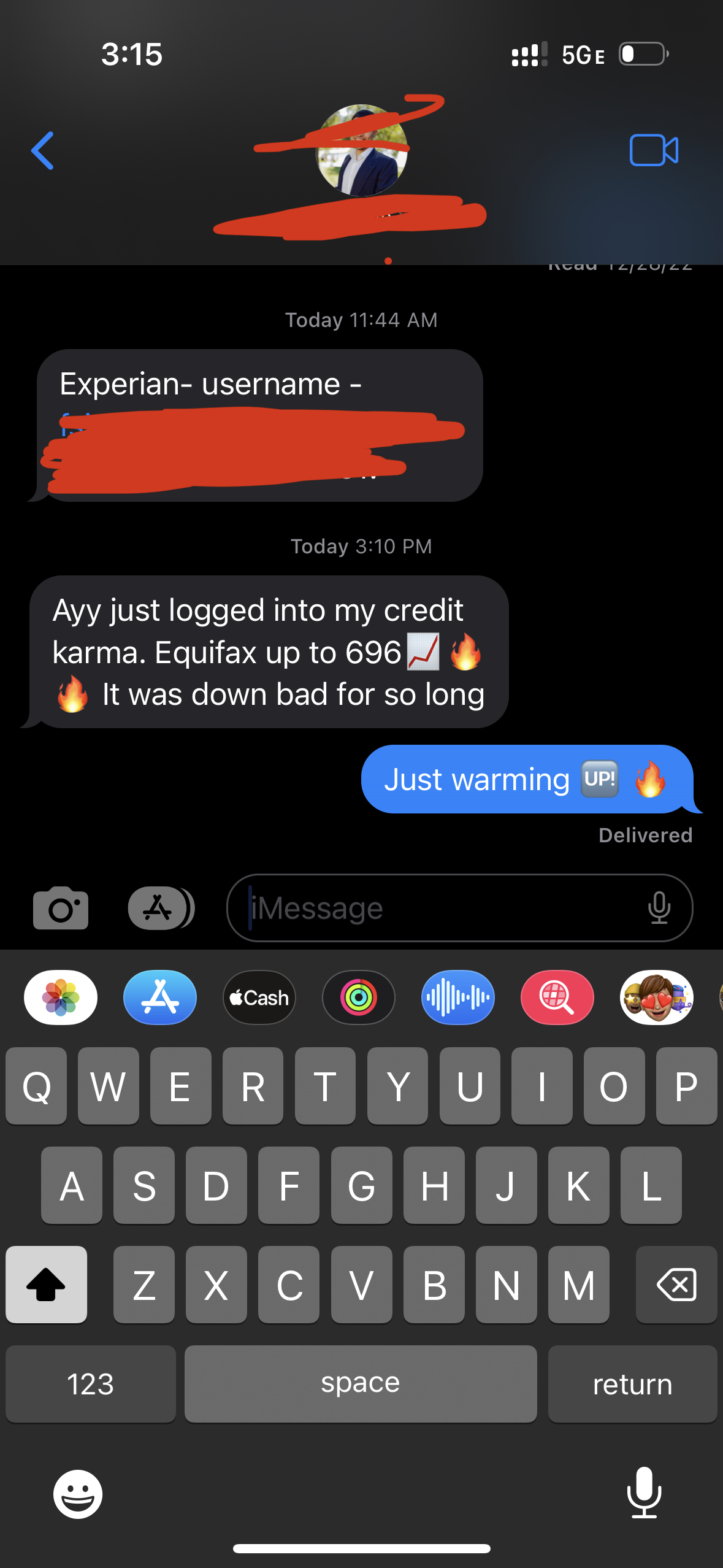Image resolution: width=723 pixels, height=1568 pixels.
Task: Start a FaceTime video call
Action: (x=654, y=150)
